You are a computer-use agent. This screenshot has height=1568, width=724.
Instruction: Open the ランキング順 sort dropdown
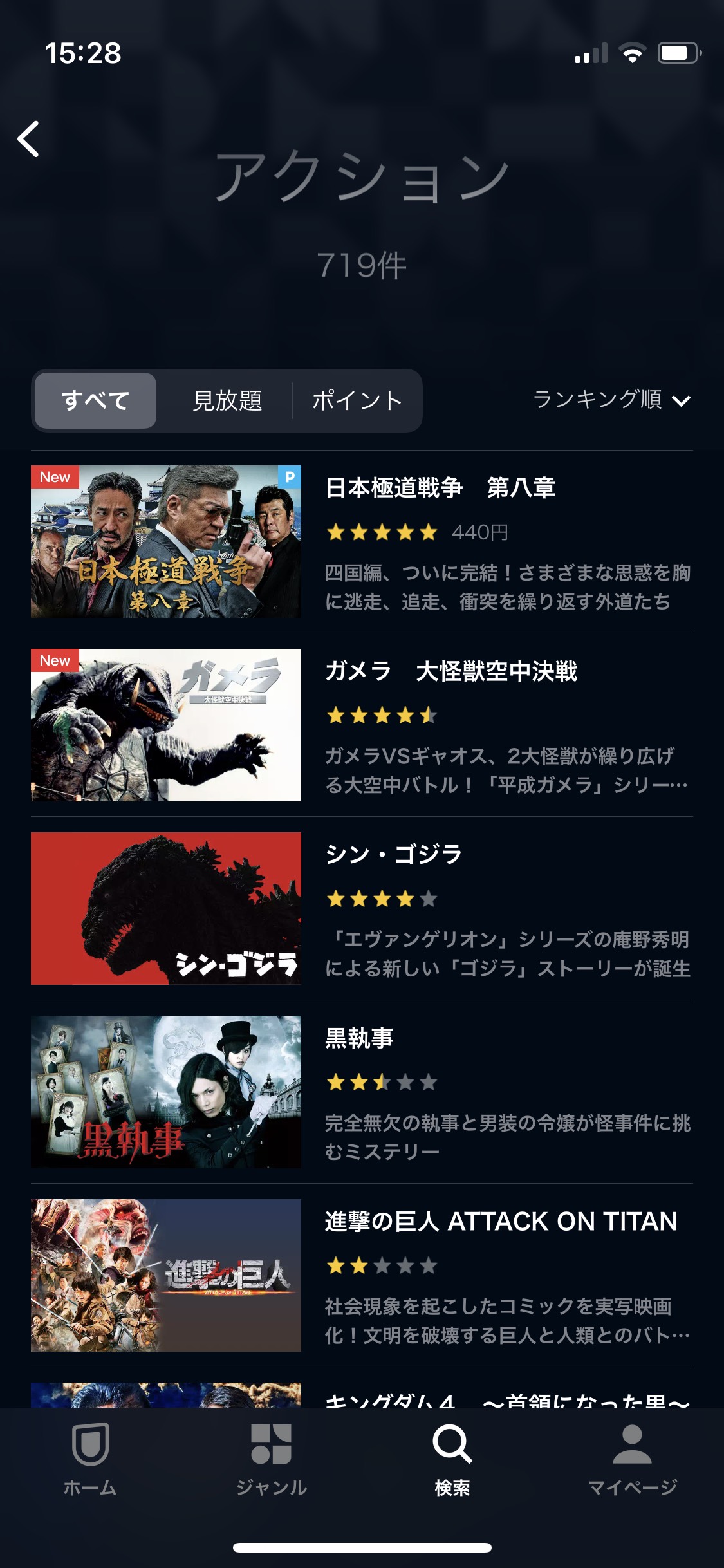point(611,400)
